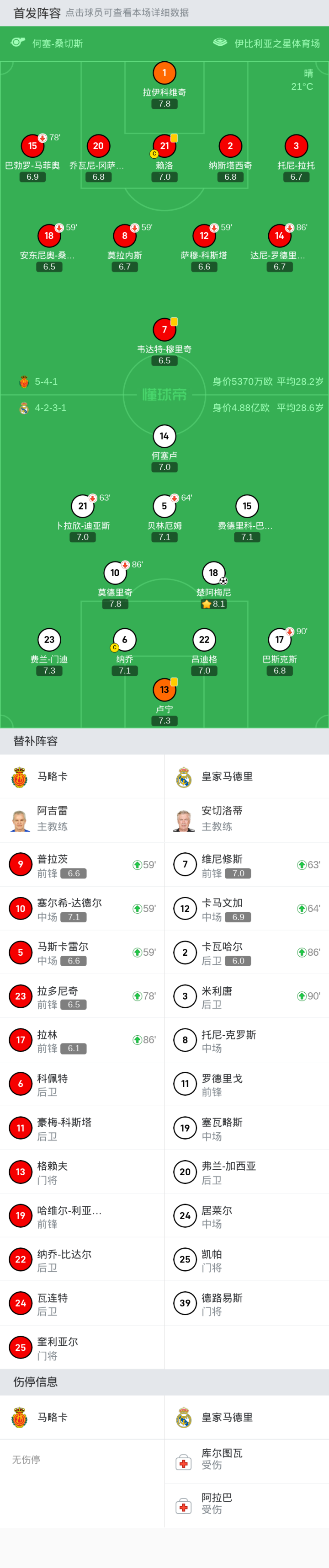Open substitute 卡马文加 number 12 row
Screen dimensions: 329x1568
tap(246, 908)
